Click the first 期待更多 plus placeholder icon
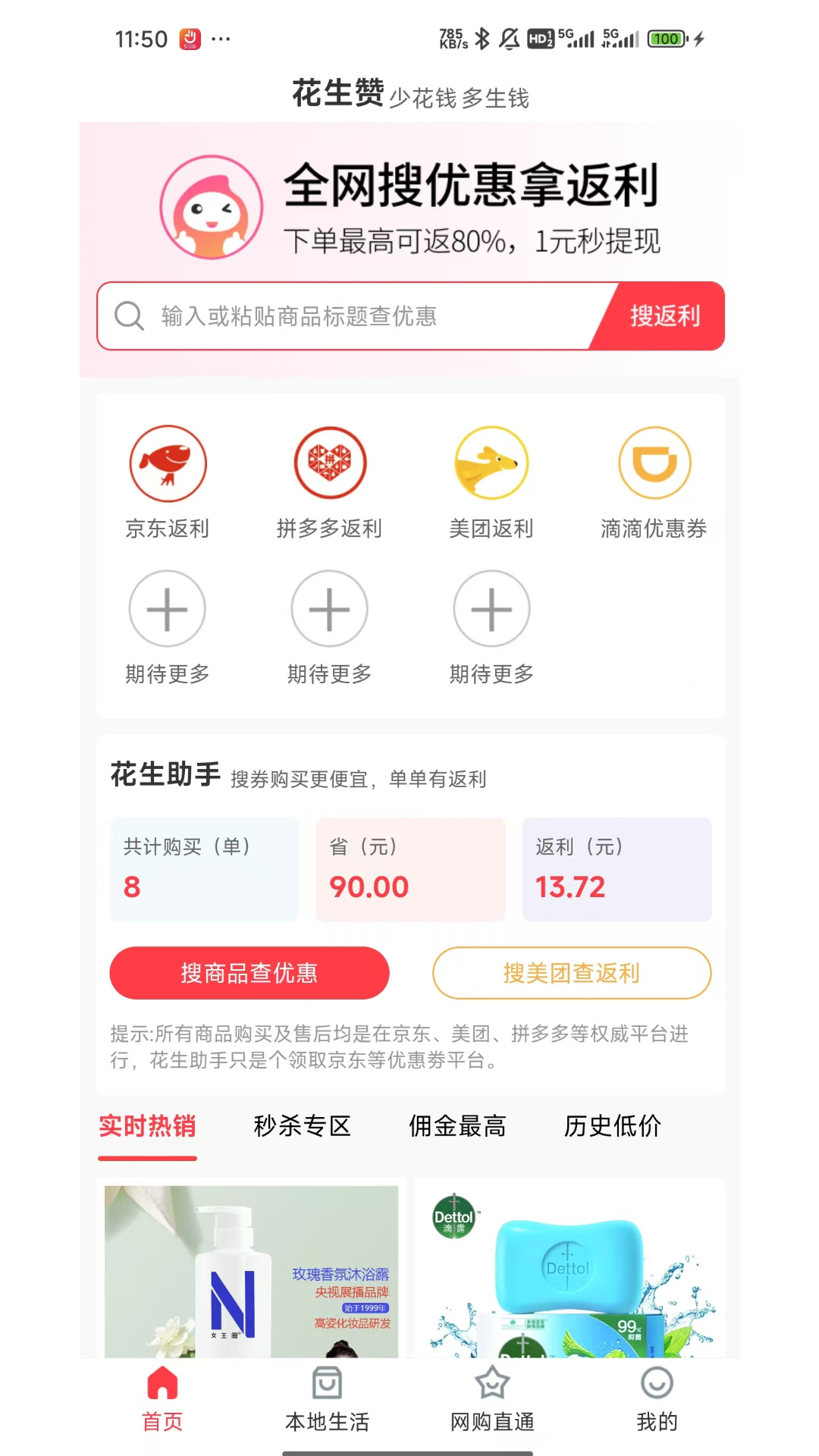Screen dimensions: 819x1456 pyautogui.click(x=168, y=609)
